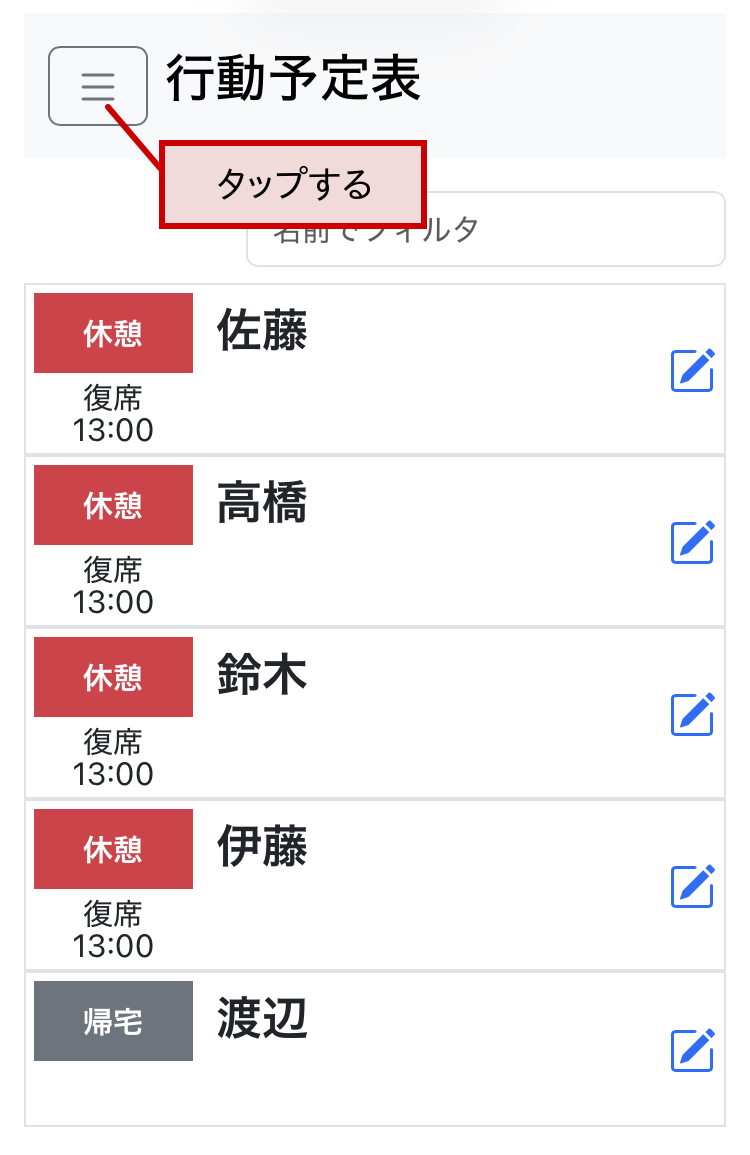Select 伊藤's name in the list

[x=260, y=849]
